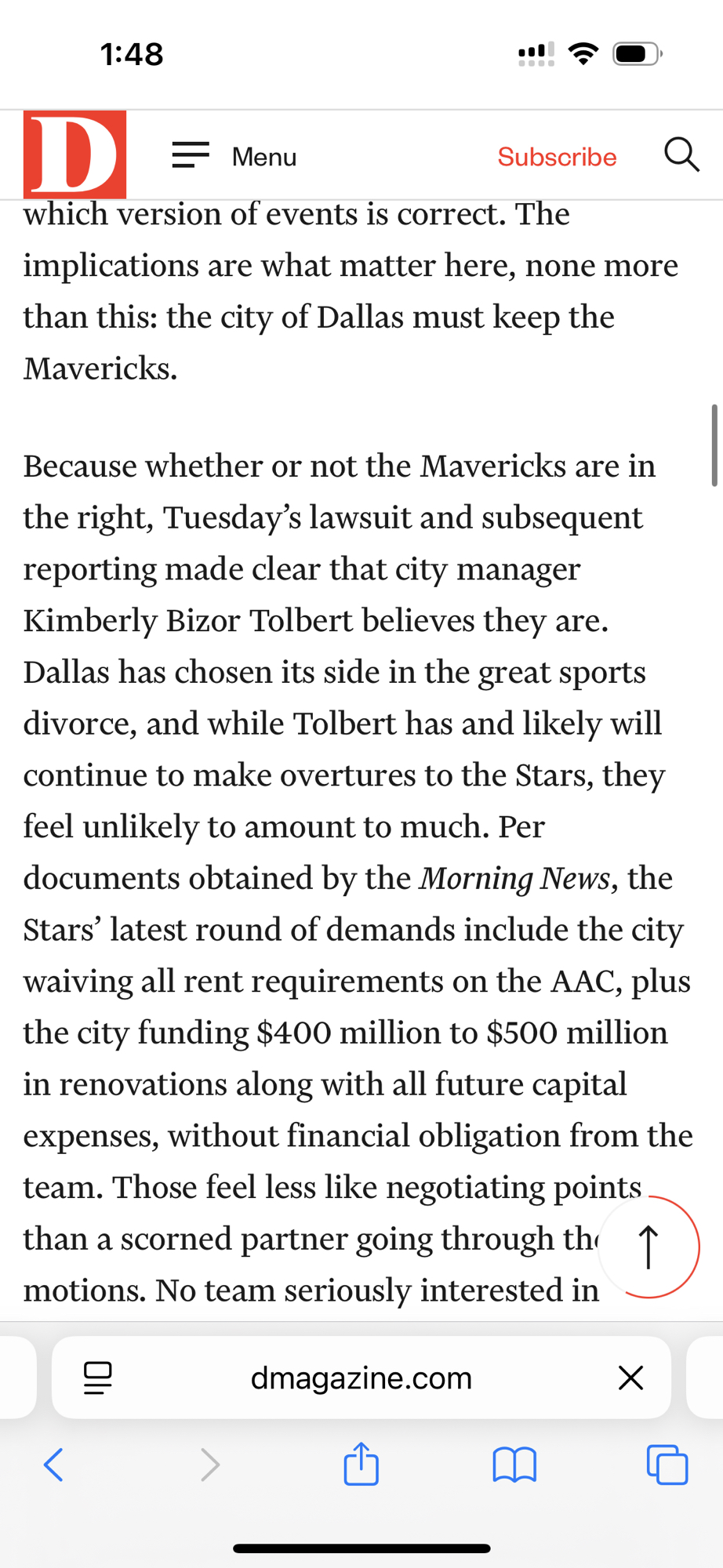Show all open tabs
This screenshot has height=1568, width=723.
[x=667, y=1464]
